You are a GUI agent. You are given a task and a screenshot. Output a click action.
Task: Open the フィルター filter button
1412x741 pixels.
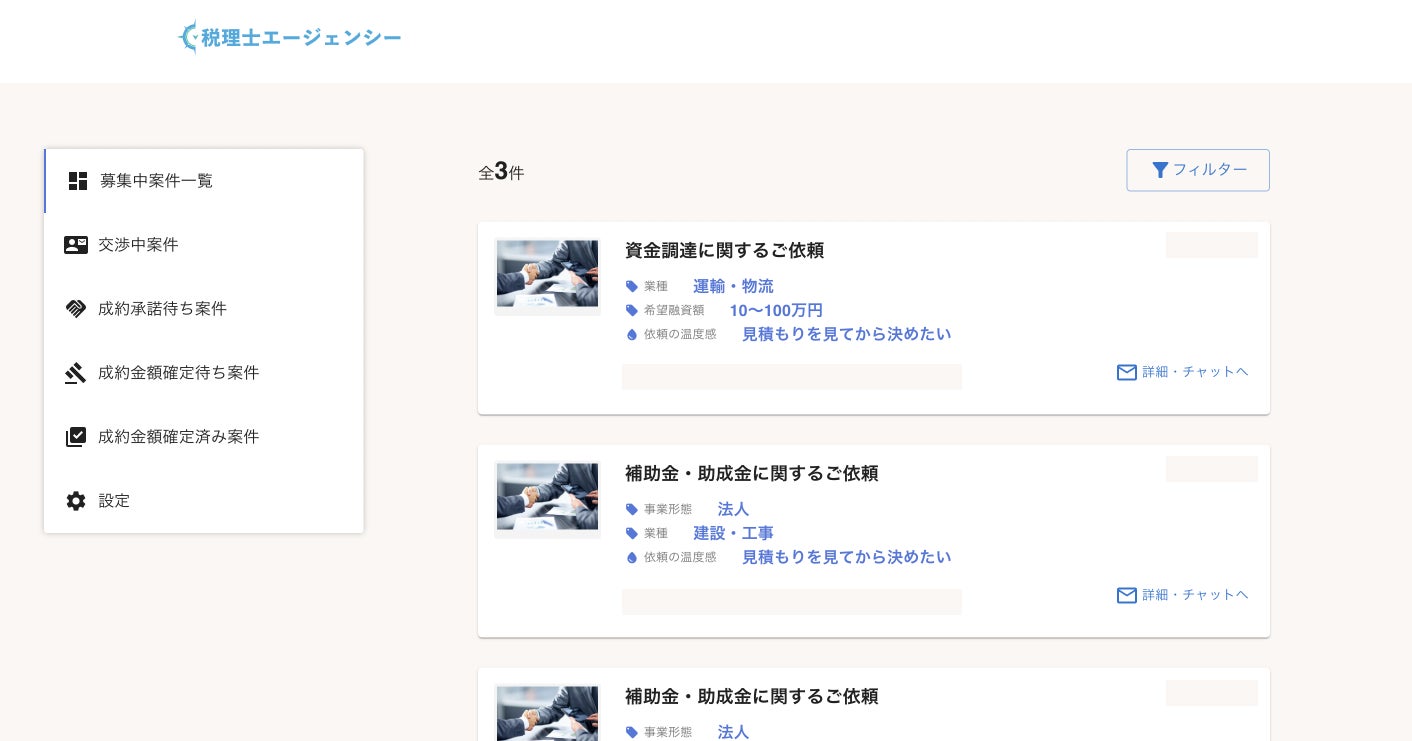pyautogui.click(x=1197, y=170)
